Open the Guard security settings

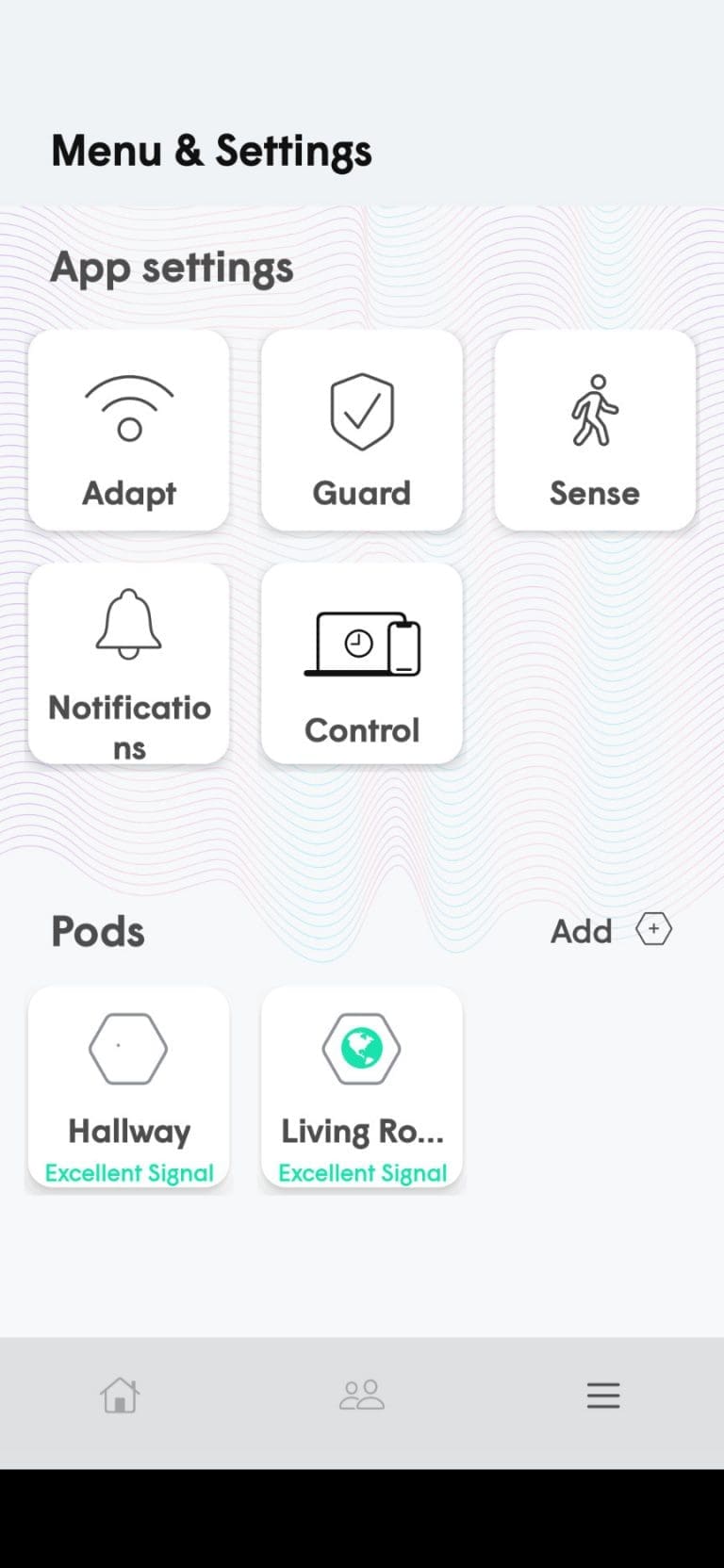[362, 431]
